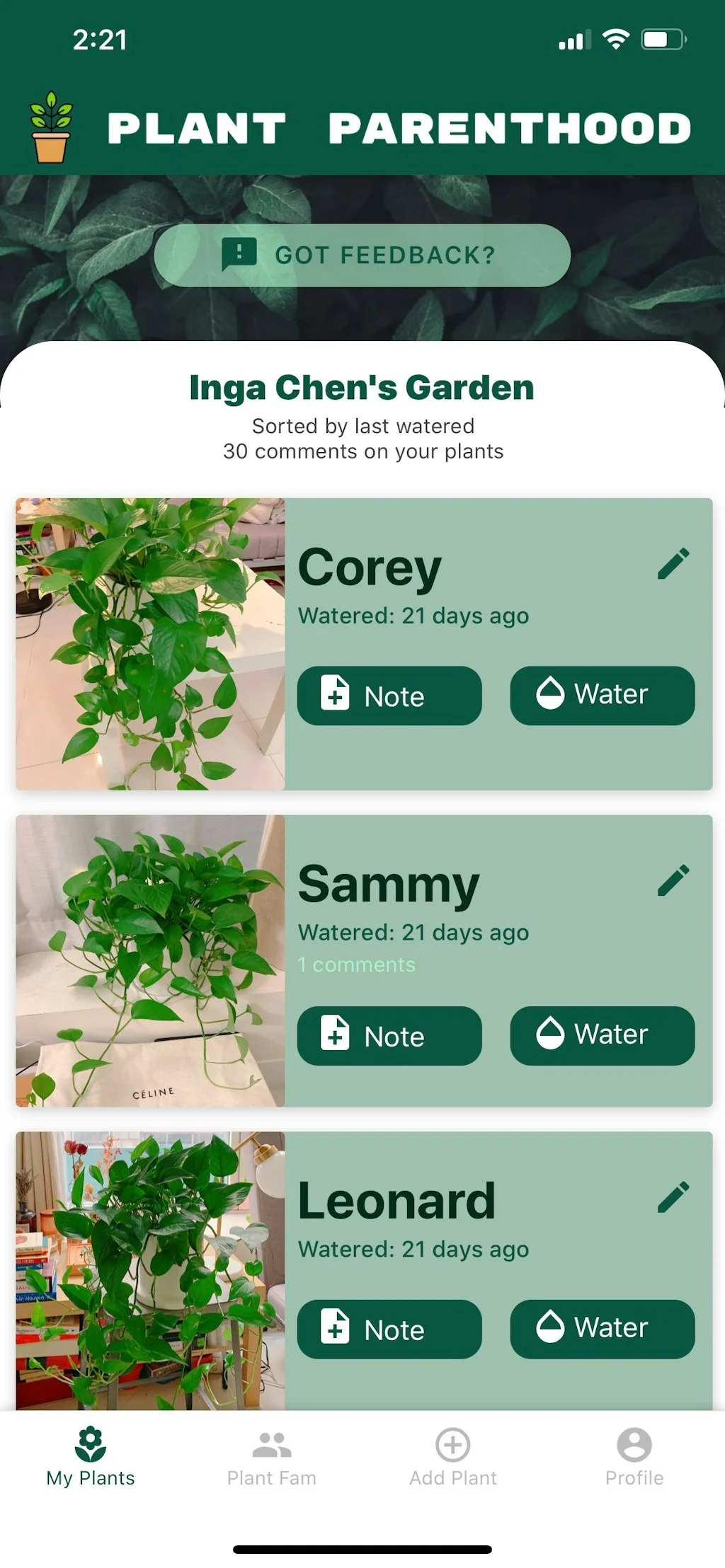Click the Plant Parenthood potted plant logo
The height and width of the screenshot is (1568, 725).
point(52,126)
